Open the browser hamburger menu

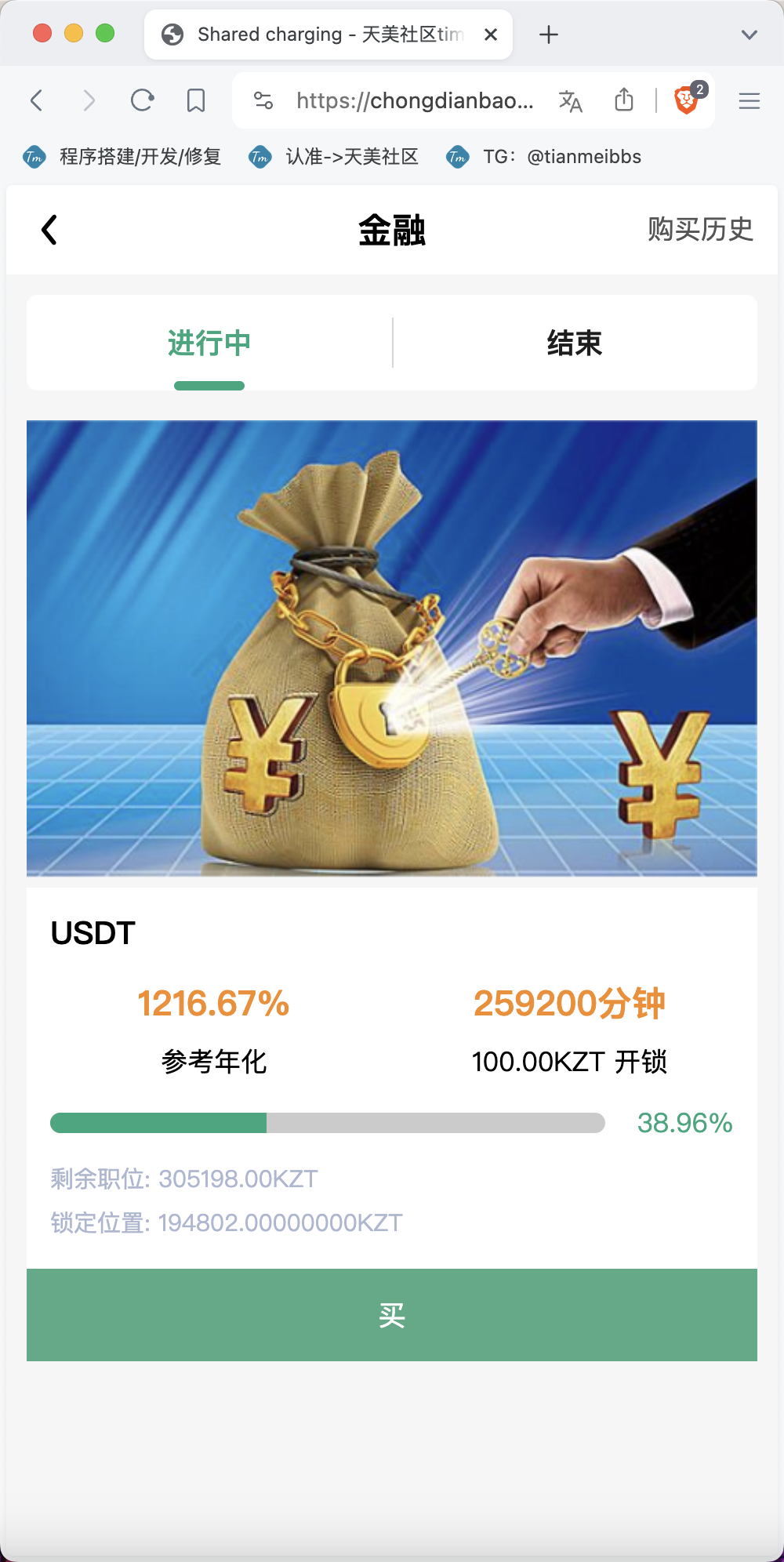click(750, 100)
